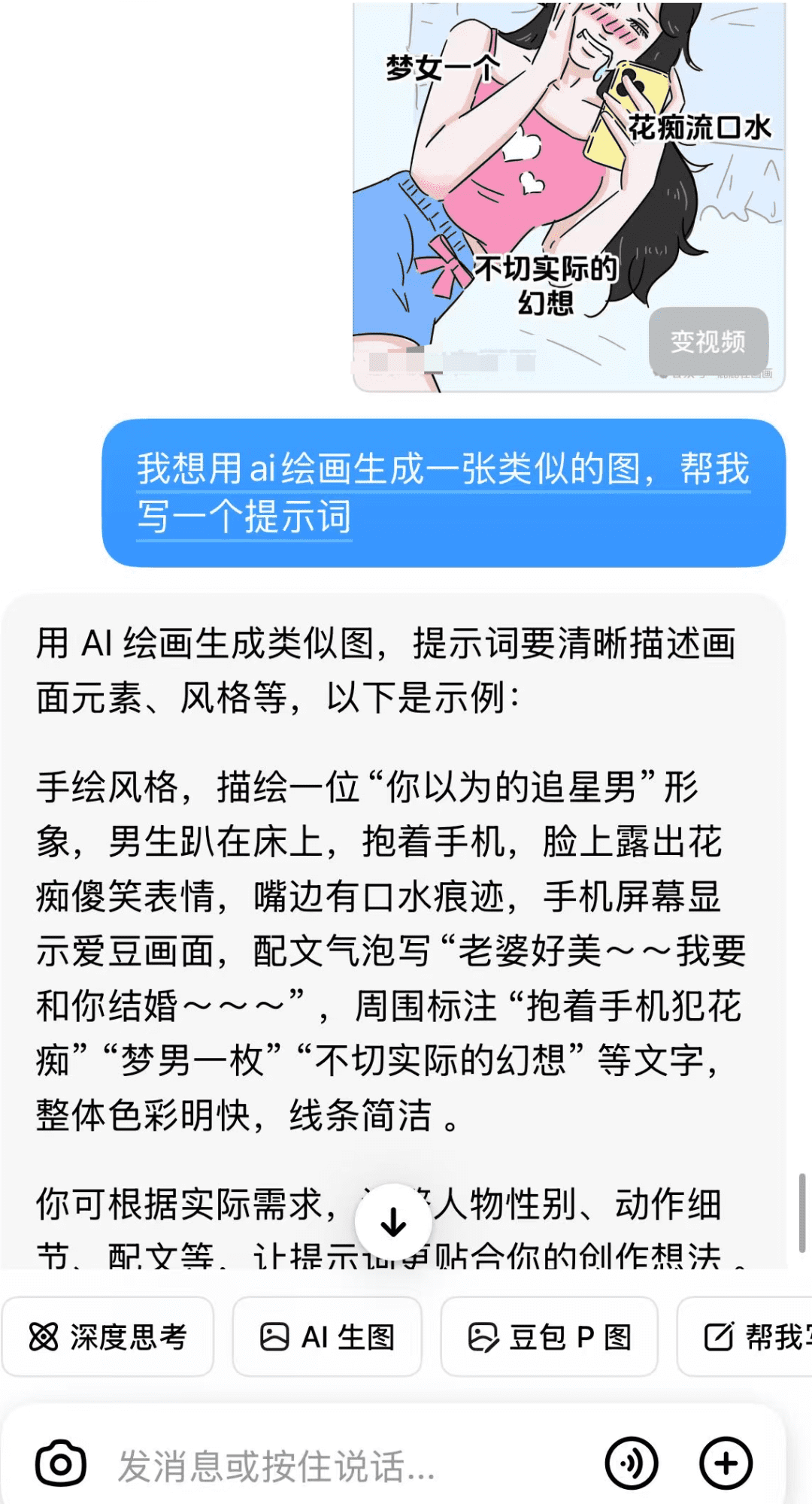Open 豆包 P 图 tool
812x1504 pixels.
click(549, 1336)
